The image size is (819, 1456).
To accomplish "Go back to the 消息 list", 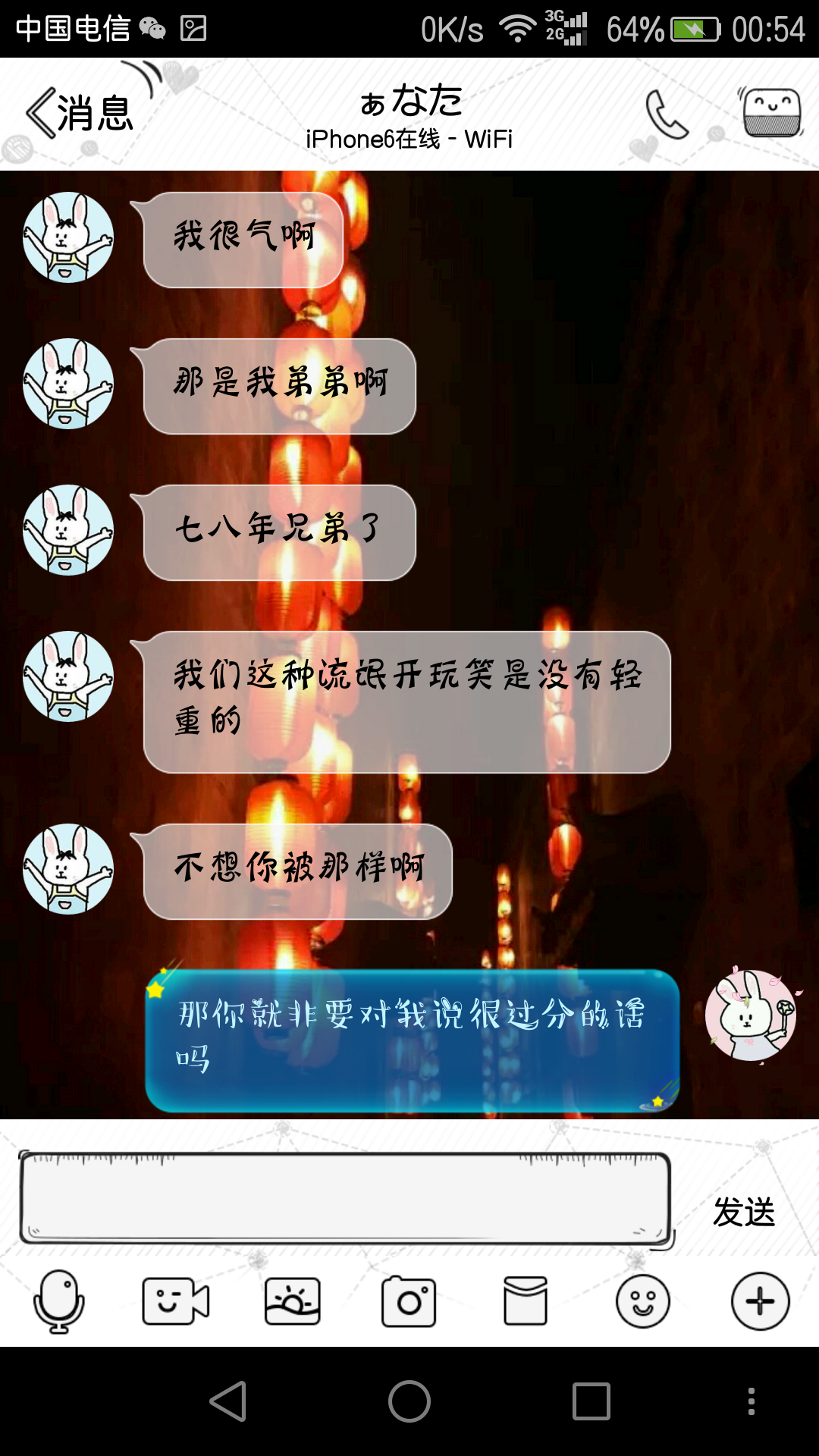I will click(x=80, y=114).
